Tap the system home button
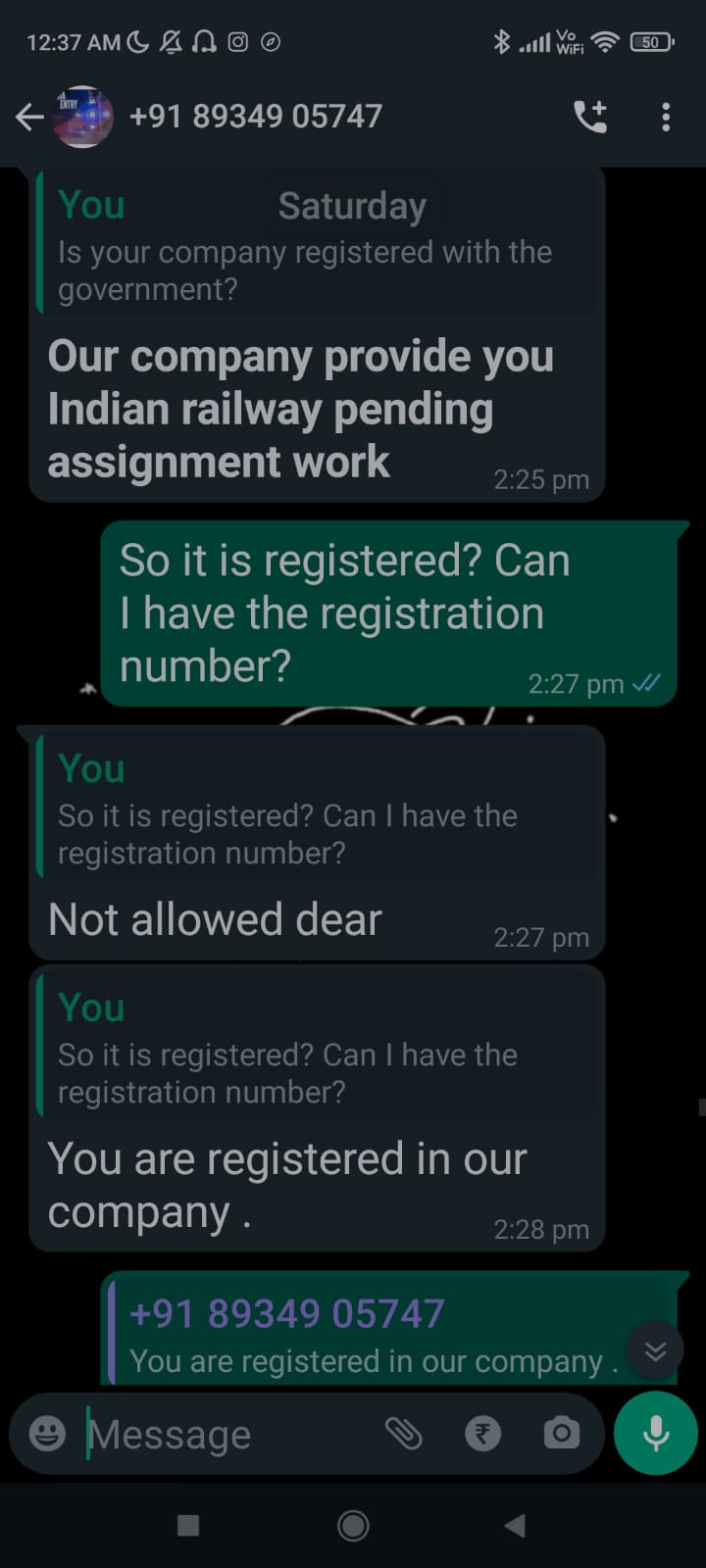Image resolution: width=706 pixels, height=1568 pixels. 353,1525
